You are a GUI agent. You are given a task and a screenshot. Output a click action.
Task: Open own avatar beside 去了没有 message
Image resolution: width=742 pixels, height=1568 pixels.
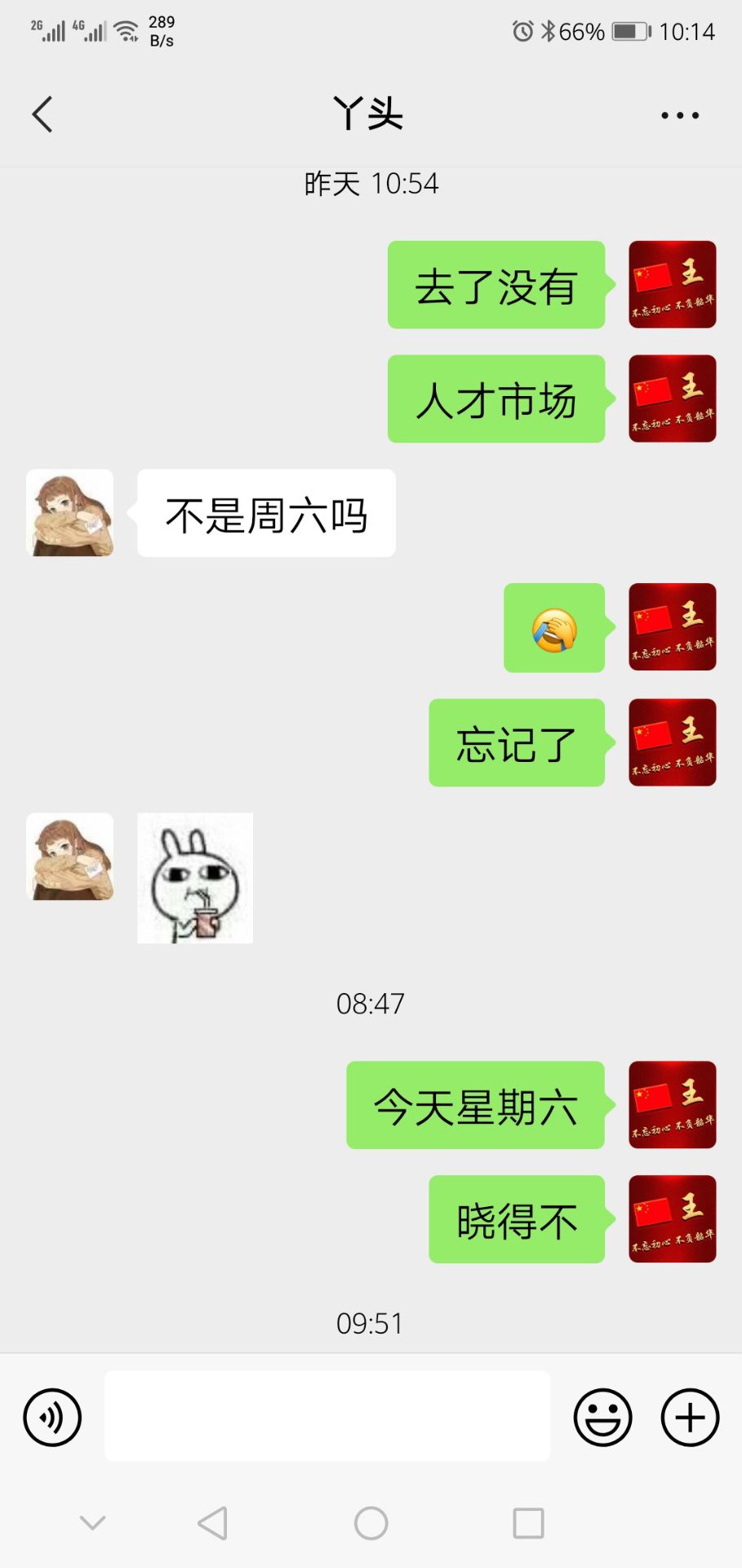point(672,284)
